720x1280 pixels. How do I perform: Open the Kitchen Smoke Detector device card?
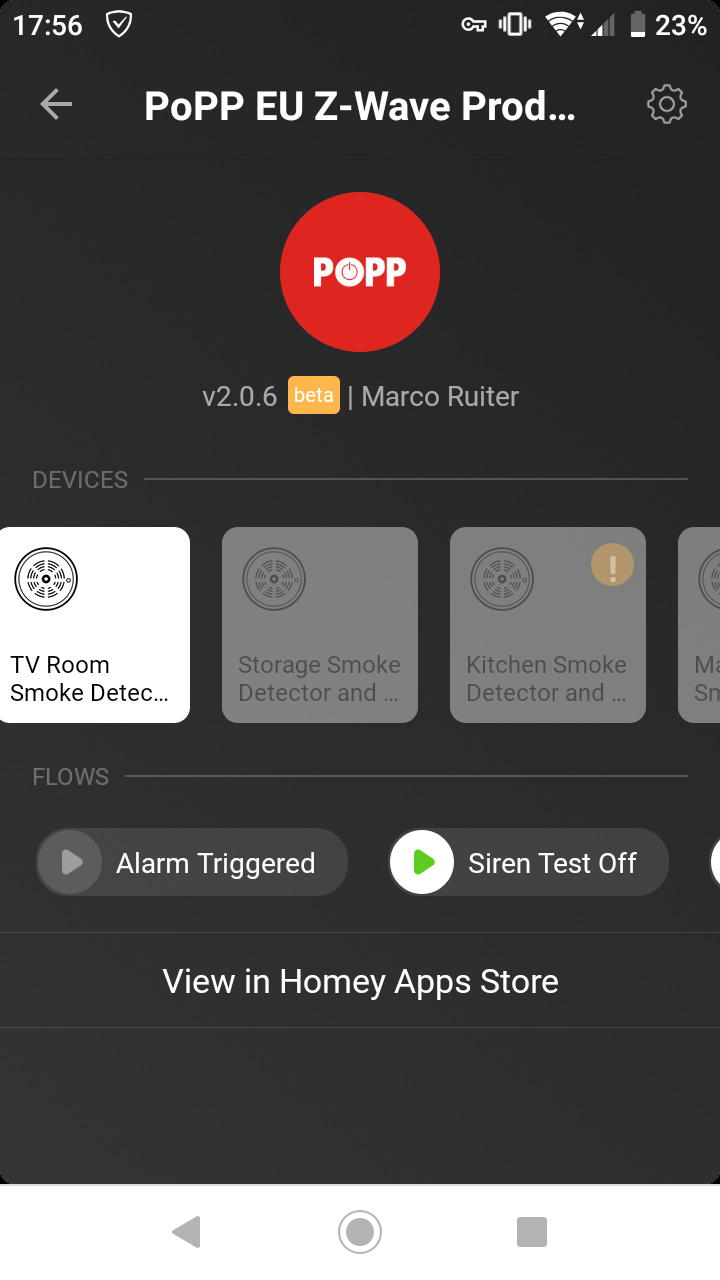[547, 624]
